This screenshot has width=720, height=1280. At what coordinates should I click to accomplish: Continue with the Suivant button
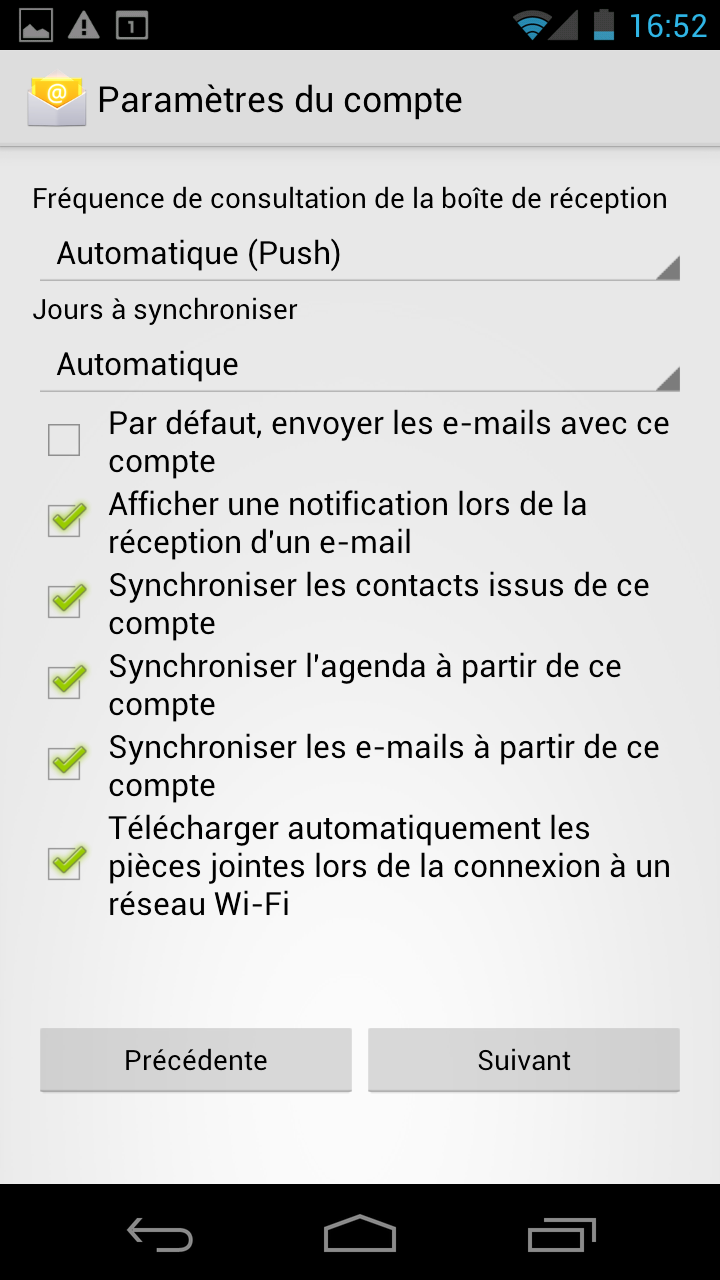tap(524, 1060)
